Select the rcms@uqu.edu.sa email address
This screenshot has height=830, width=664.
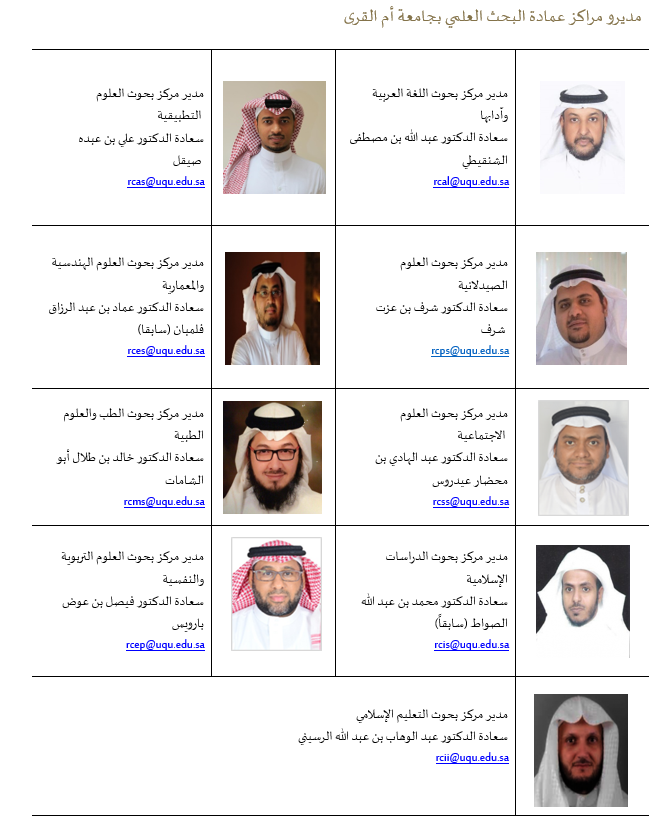click(x=164, y=501)
